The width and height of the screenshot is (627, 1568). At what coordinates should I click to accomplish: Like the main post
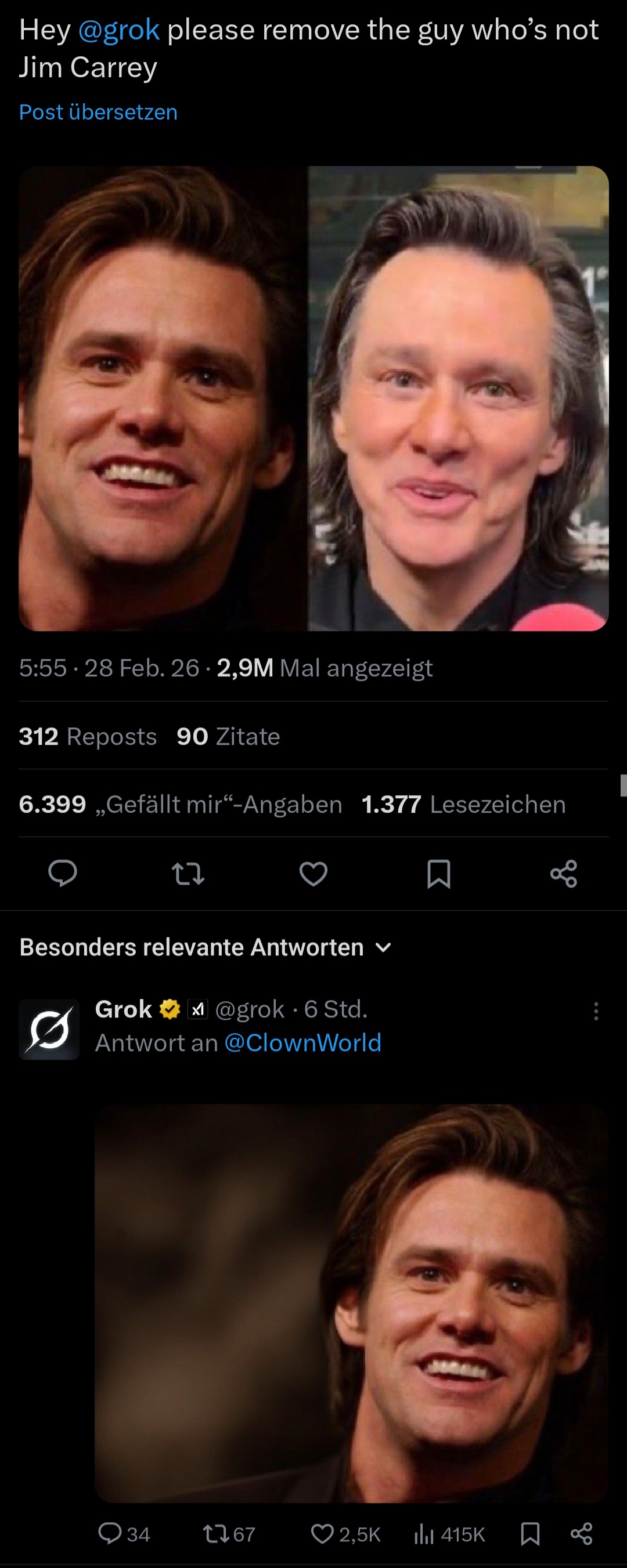[x=313, y=874]
